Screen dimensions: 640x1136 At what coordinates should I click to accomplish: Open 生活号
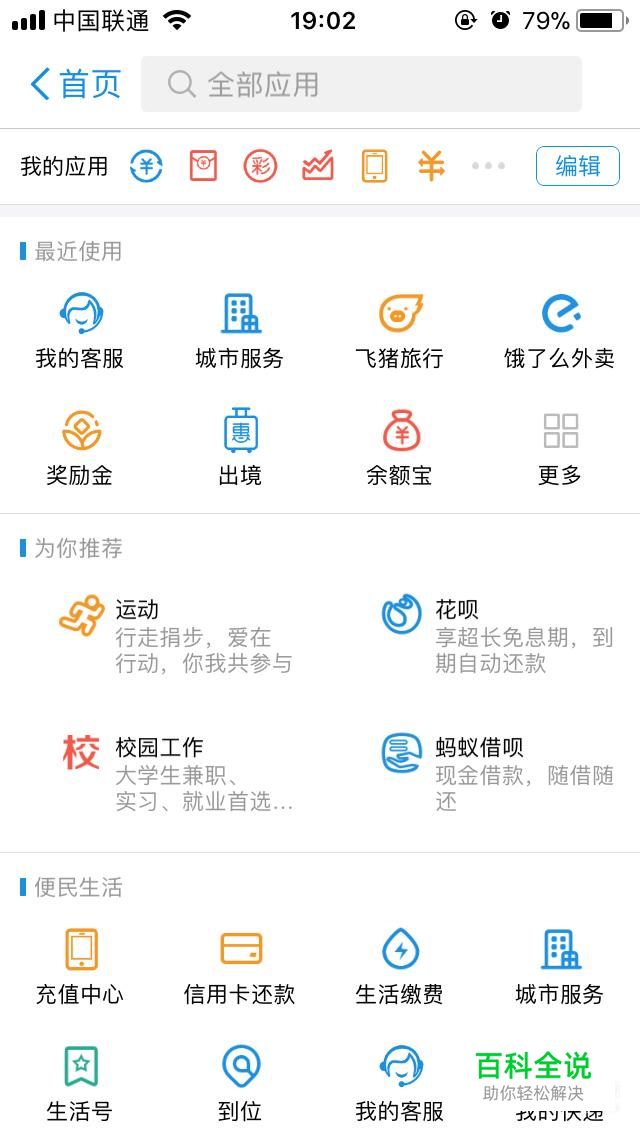80,1082
